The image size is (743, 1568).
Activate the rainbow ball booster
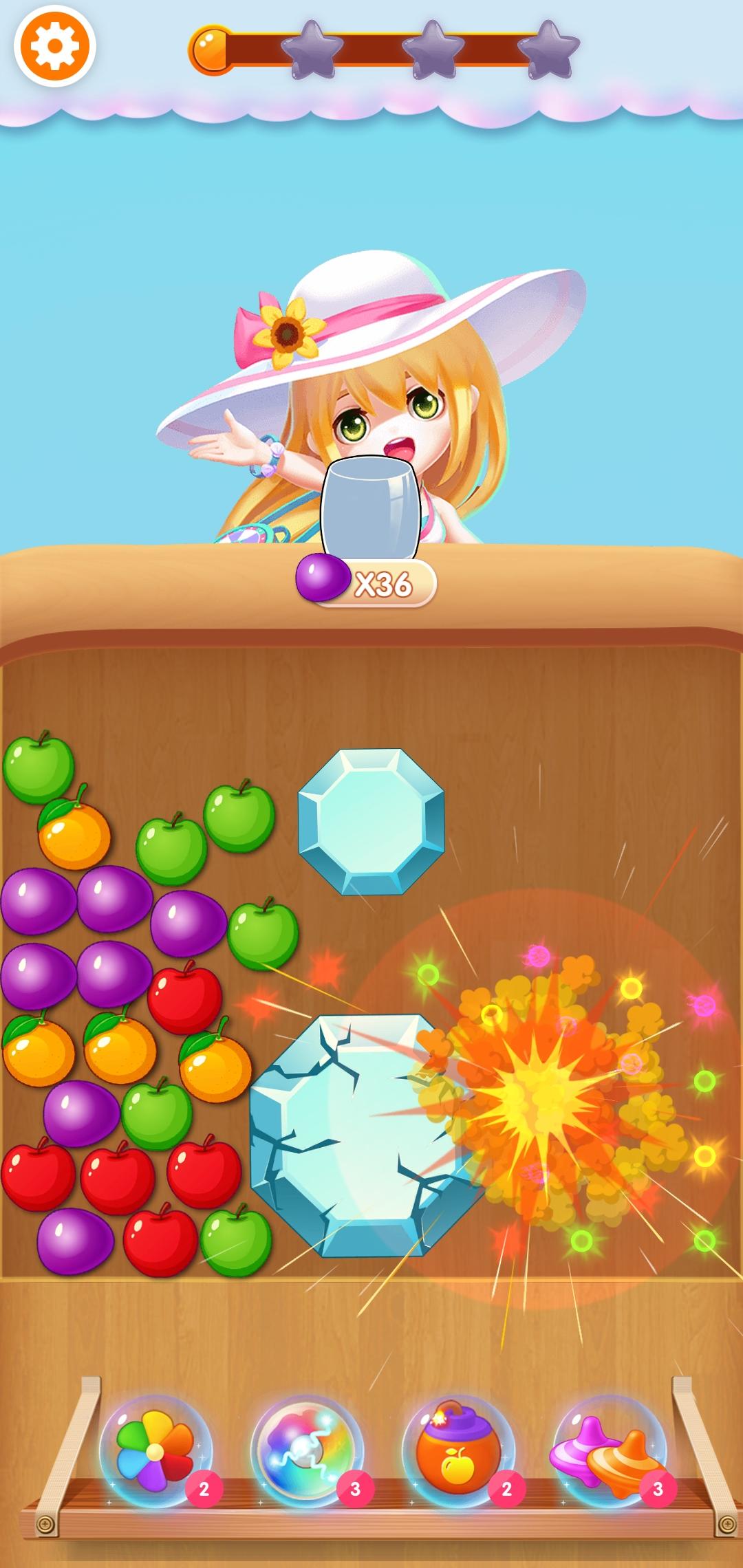306,1451
